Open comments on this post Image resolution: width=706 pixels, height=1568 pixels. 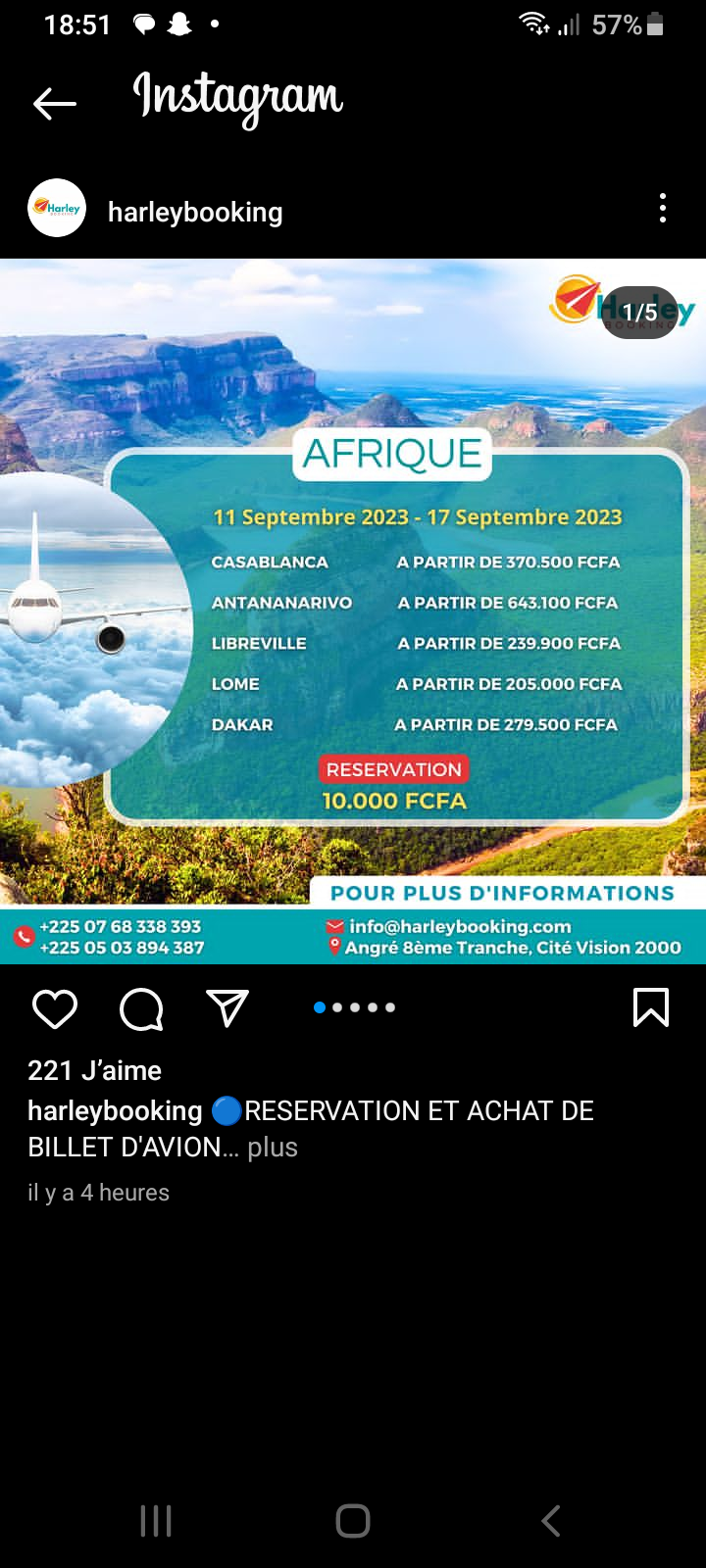(x=141, y=1008)
